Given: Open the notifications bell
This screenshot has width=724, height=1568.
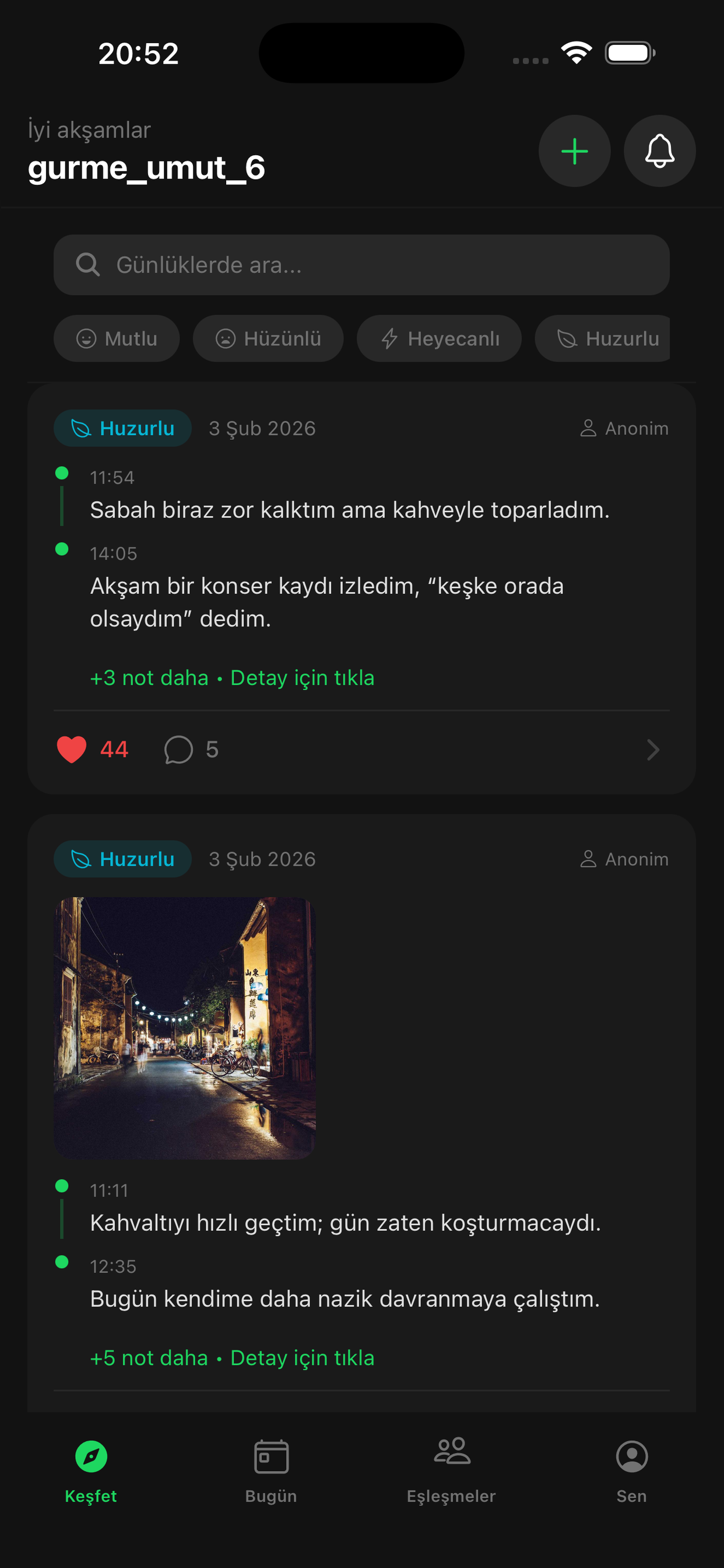Looking at the screenshot, I should point(659,151).
